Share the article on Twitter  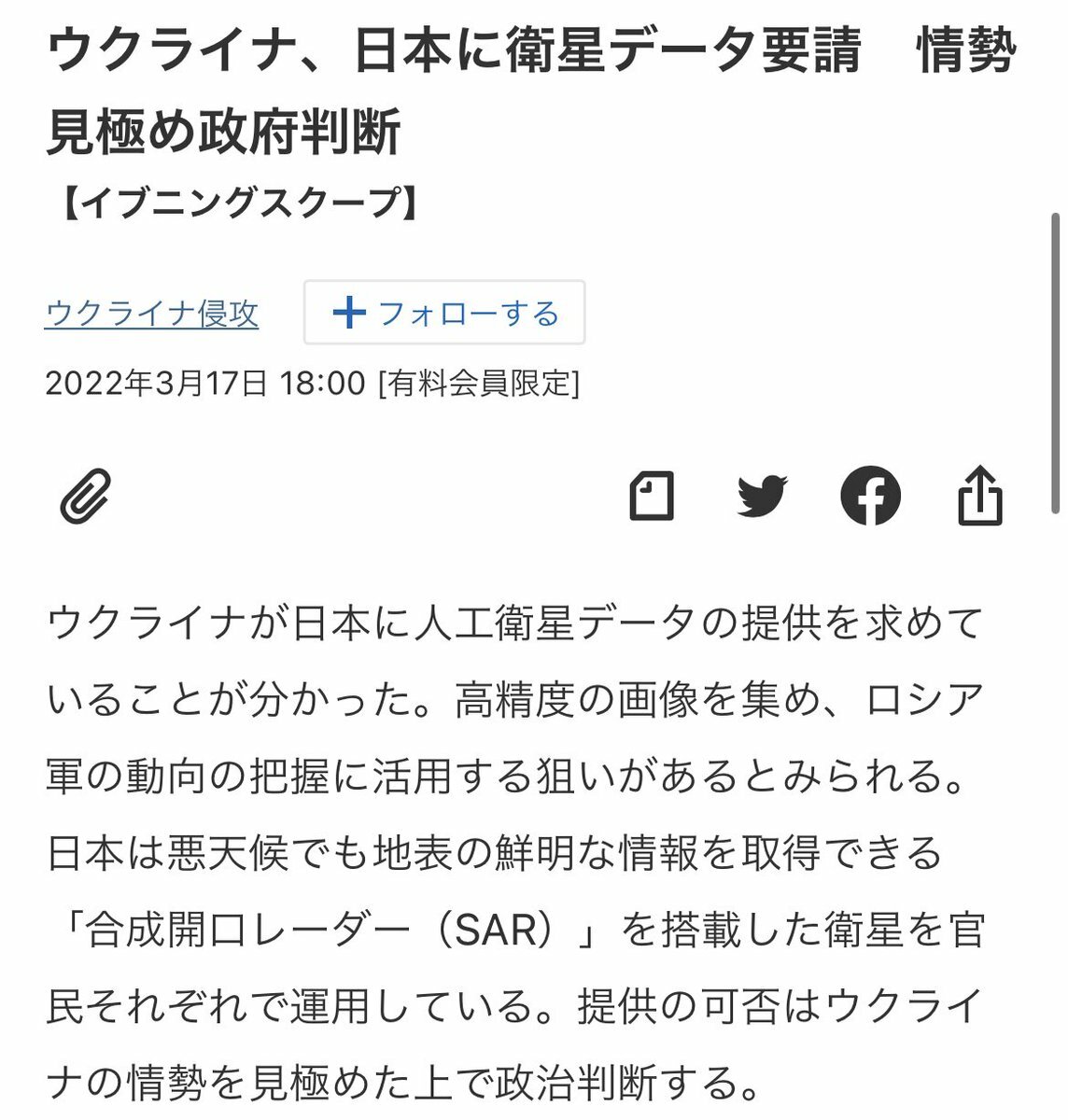click(x=763, y=496)
